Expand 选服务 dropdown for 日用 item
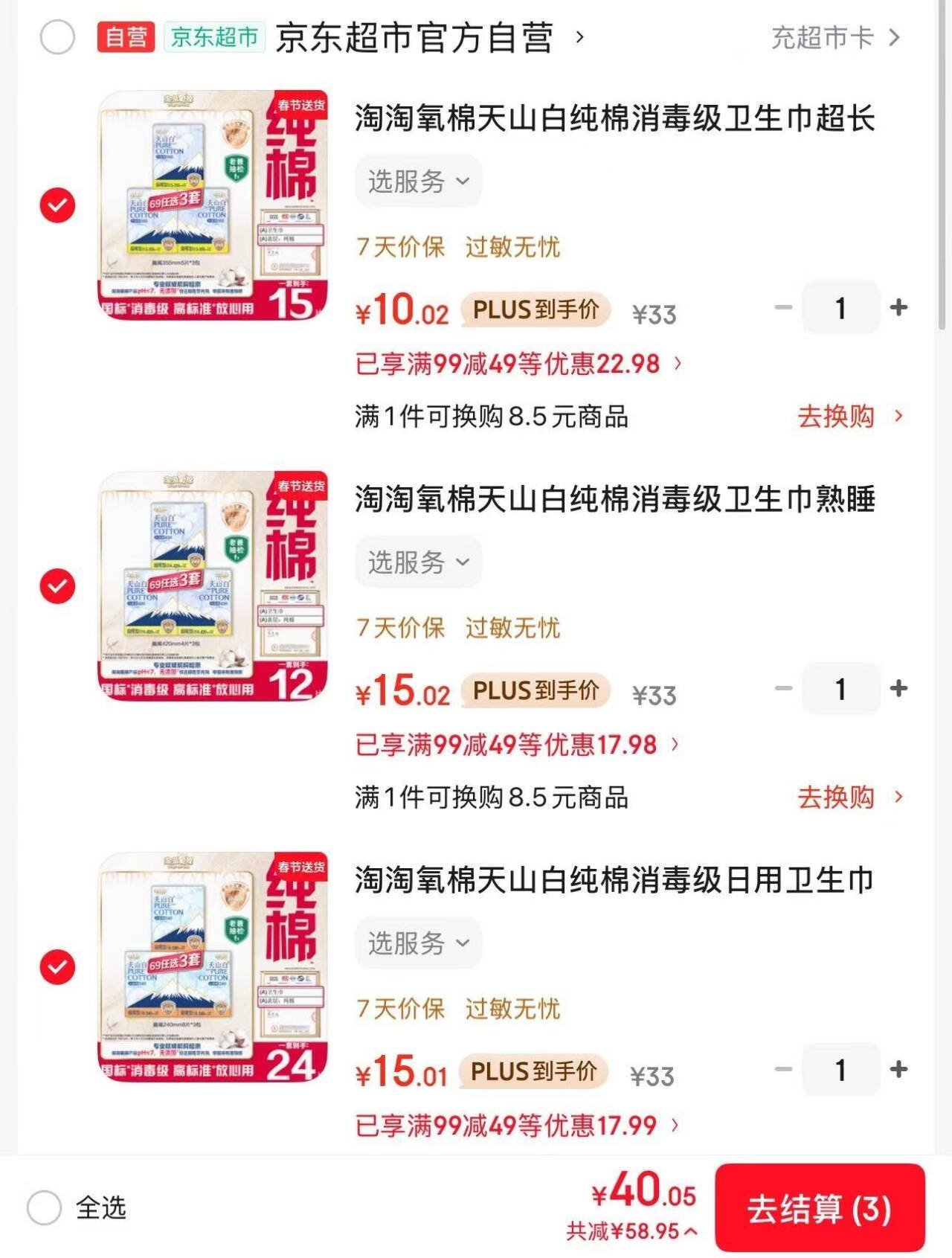 tap(418, 943)
